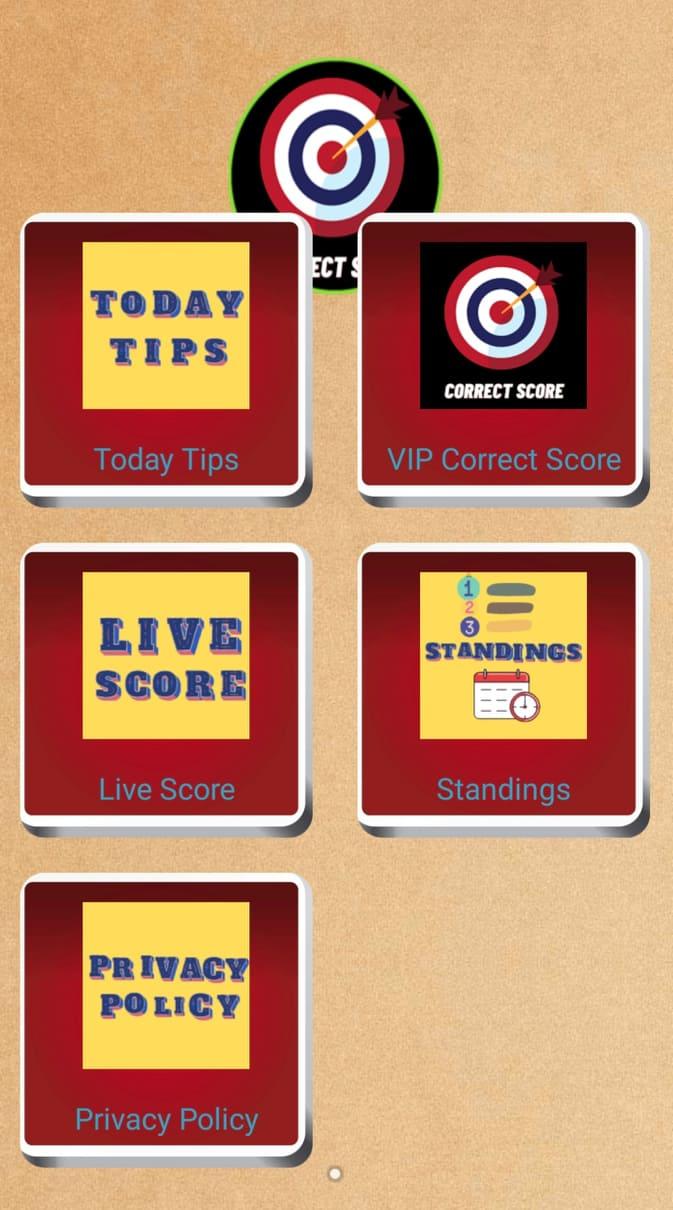Open the Today Tips card
Screen dimensions: 673x1210
(x=165, y=355)
